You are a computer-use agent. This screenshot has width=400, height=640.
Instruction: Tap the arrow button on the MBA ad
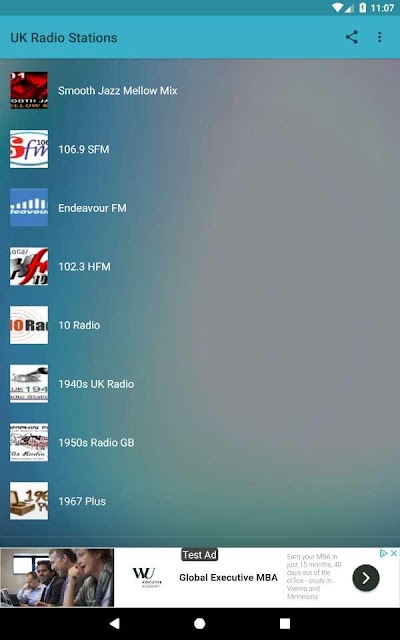366,578
